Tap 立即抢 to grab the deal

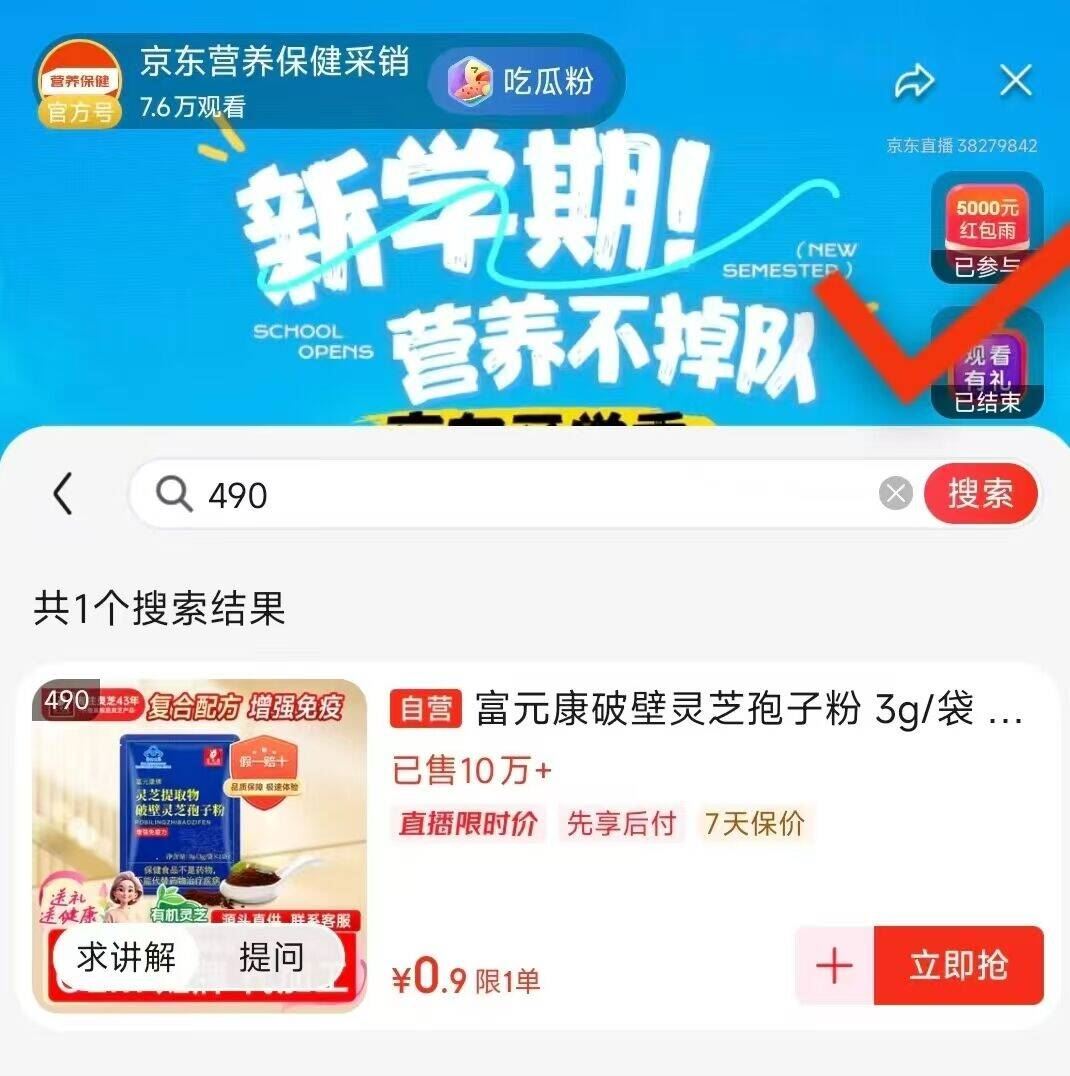pyautogui.click(x=958, y=965)
